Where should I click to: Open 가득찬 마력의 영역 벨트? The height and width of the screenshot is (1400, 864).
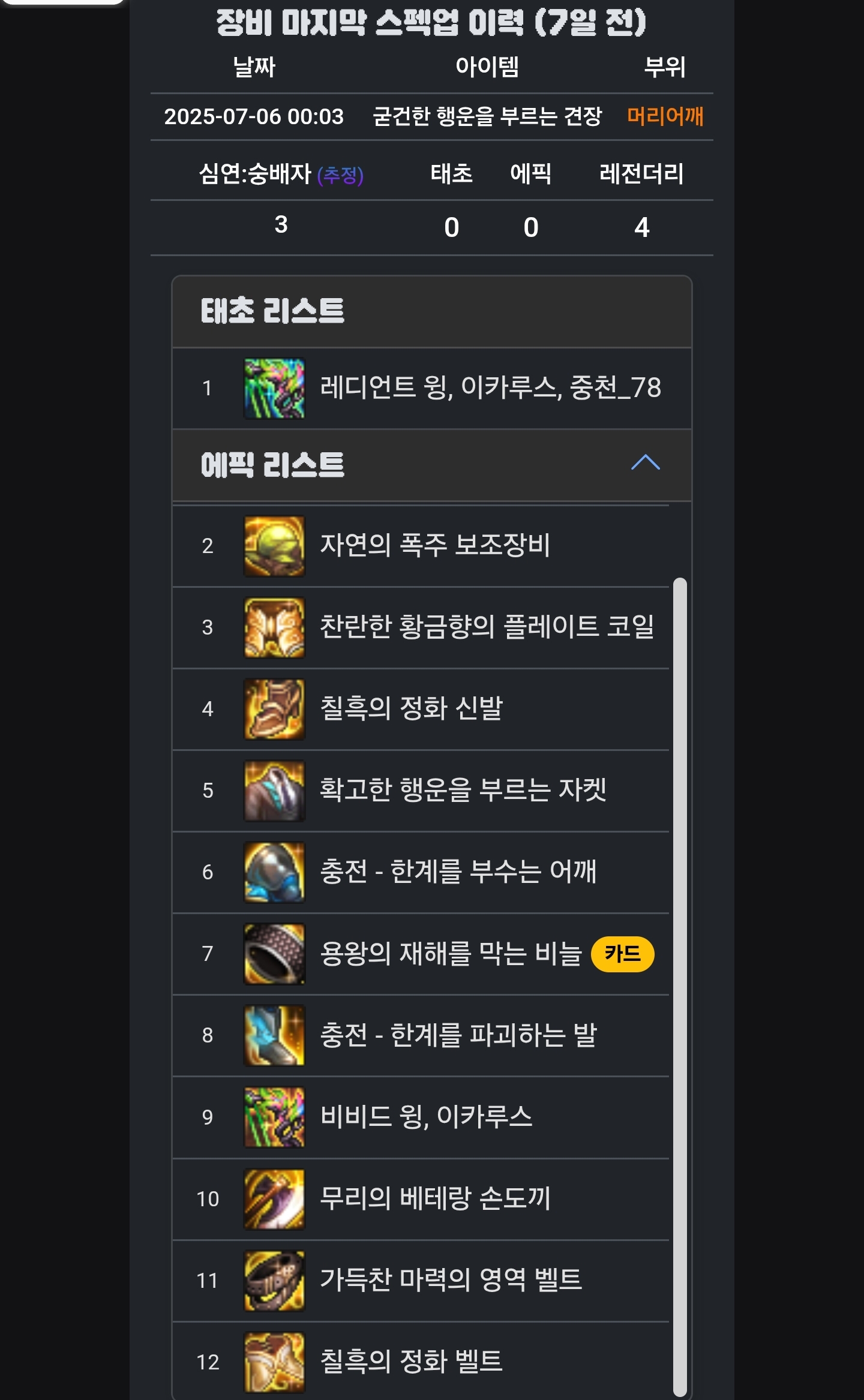click(450, 1280)
